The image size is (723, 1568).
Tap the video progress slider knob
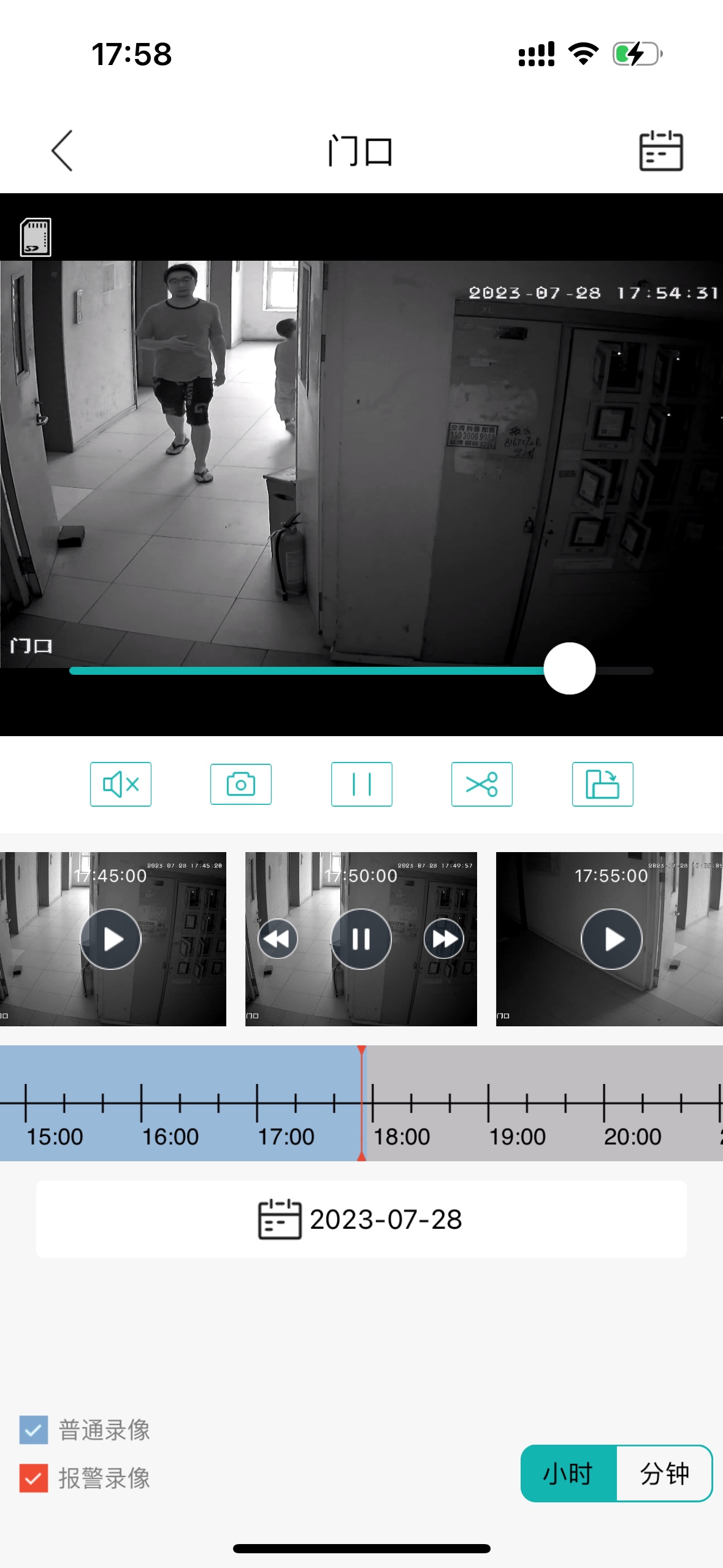tap(570, 669)
